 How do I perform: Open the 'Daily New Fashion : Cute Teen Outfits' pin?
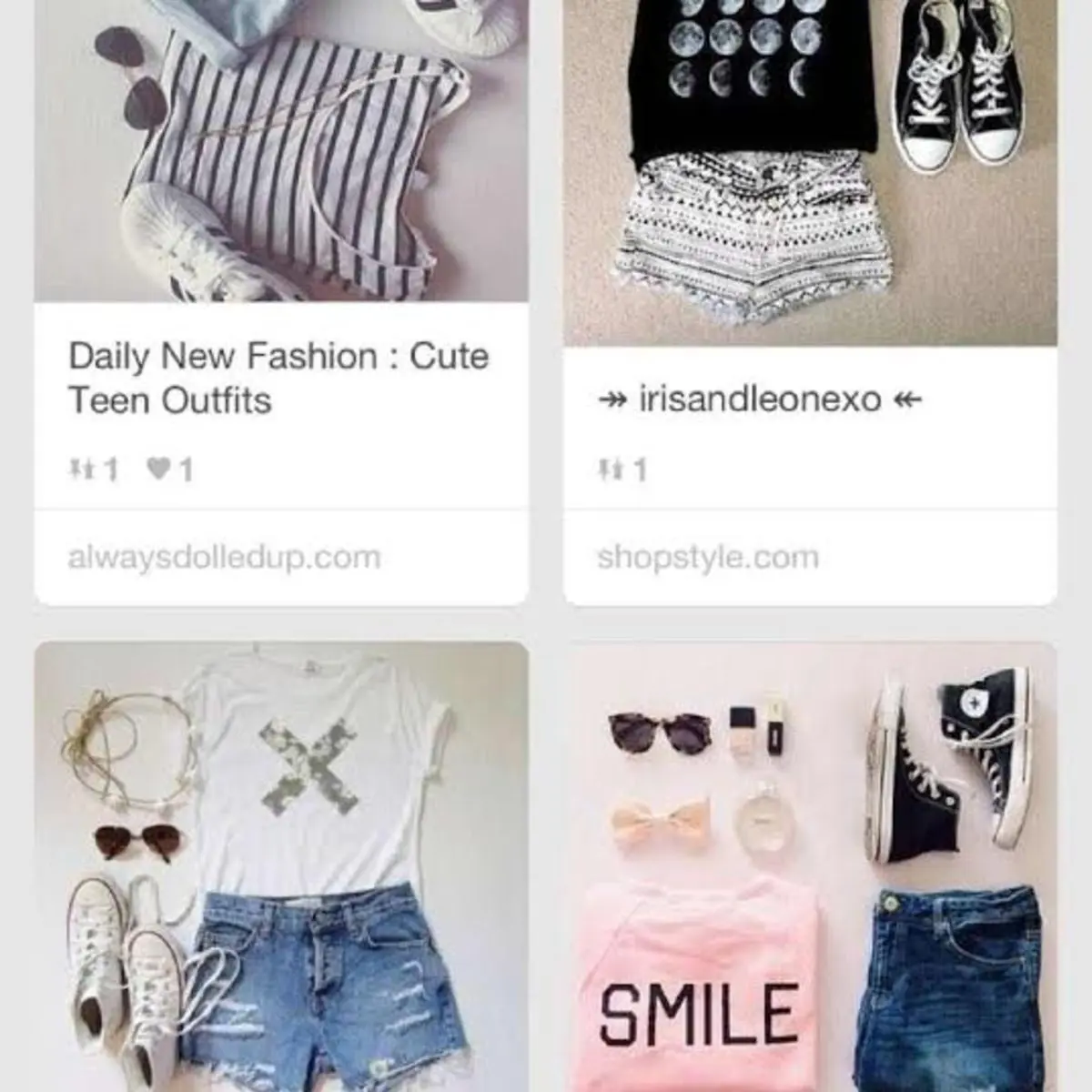pos(278,377)
